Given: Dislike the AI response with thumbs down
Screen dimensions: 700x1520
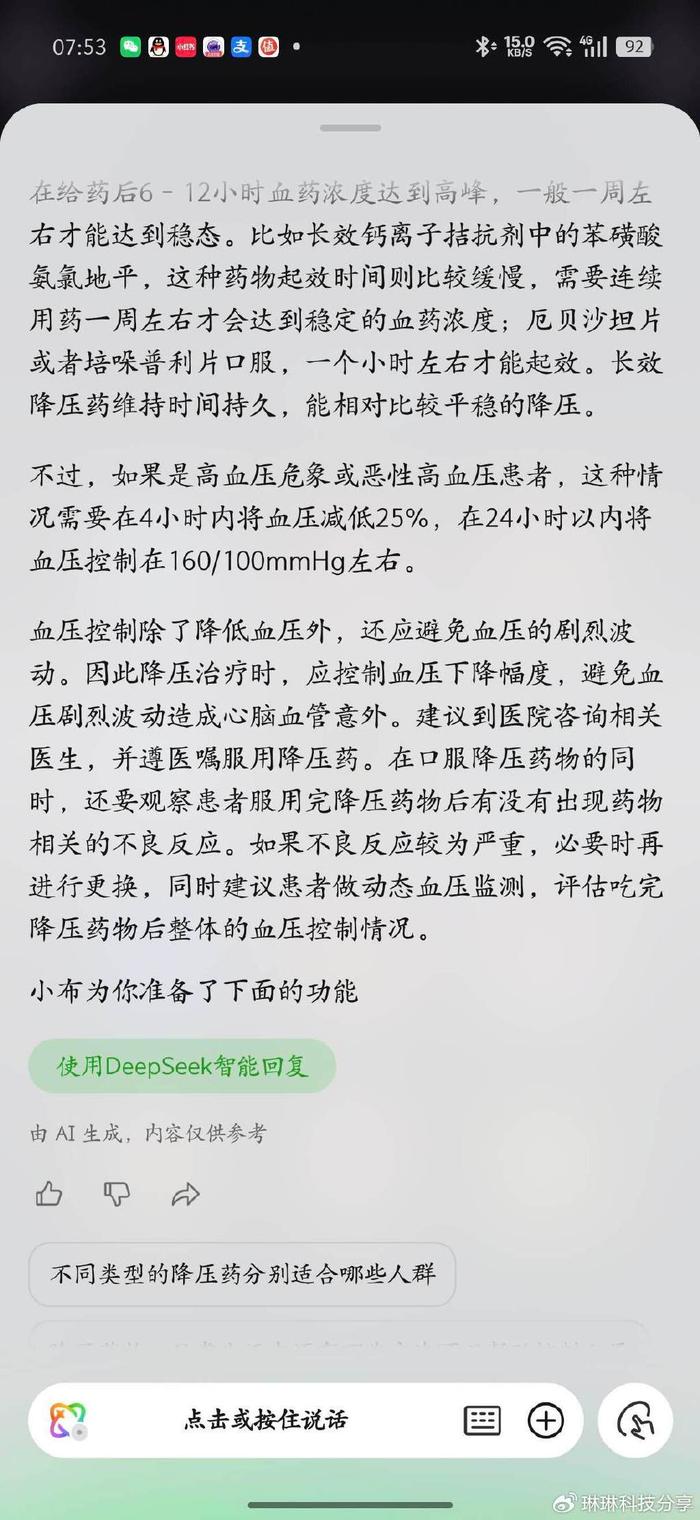Looking at the screenshot, I should pos(117,1193).
